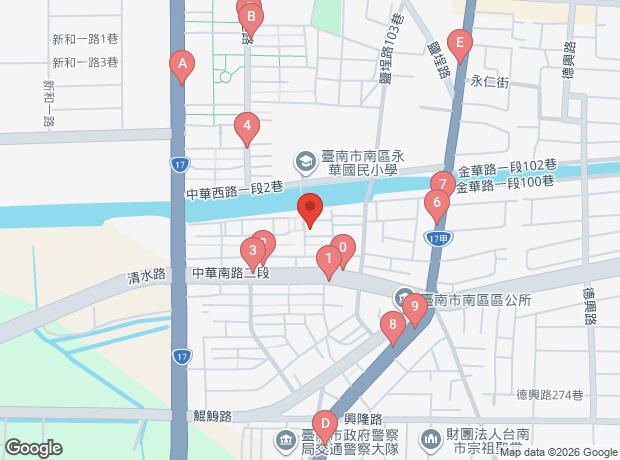Choose pin number 6
Screen dimensions: 620x460
(435, 203)
